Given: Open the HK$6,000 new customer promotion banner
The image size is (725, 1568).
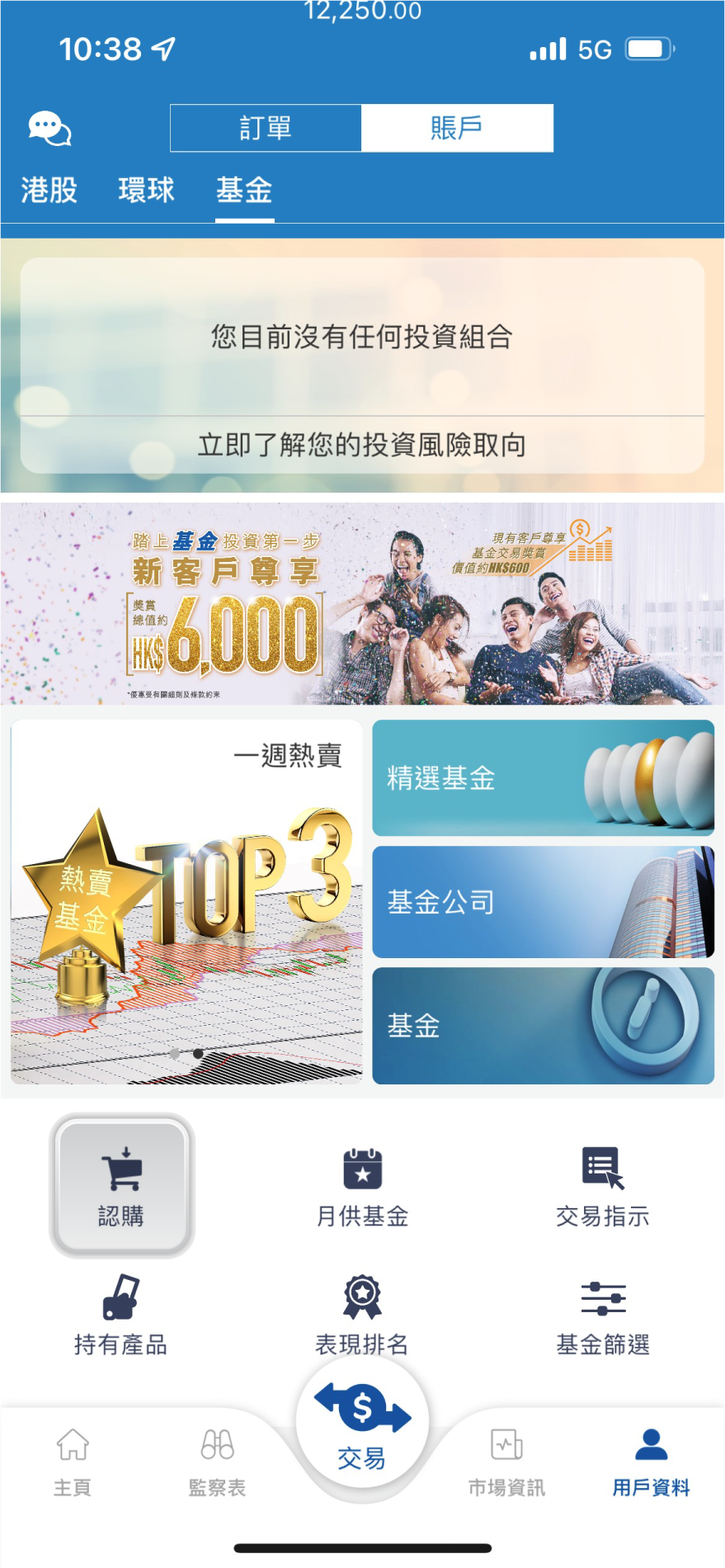Looking at the screenshot, I should pyautogui.click(x=362, y=604).
